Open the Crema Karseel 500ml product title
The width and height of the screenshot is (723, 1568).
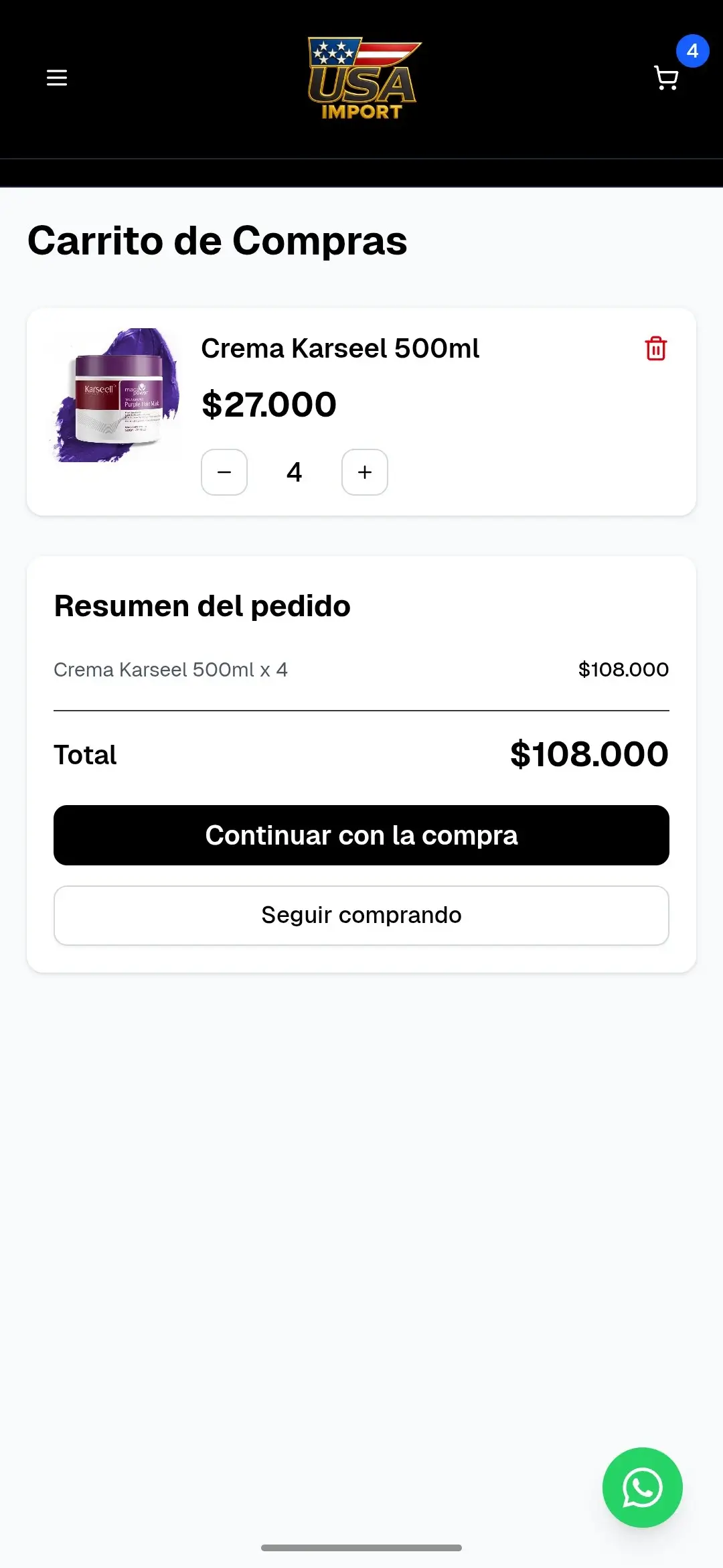341,348
